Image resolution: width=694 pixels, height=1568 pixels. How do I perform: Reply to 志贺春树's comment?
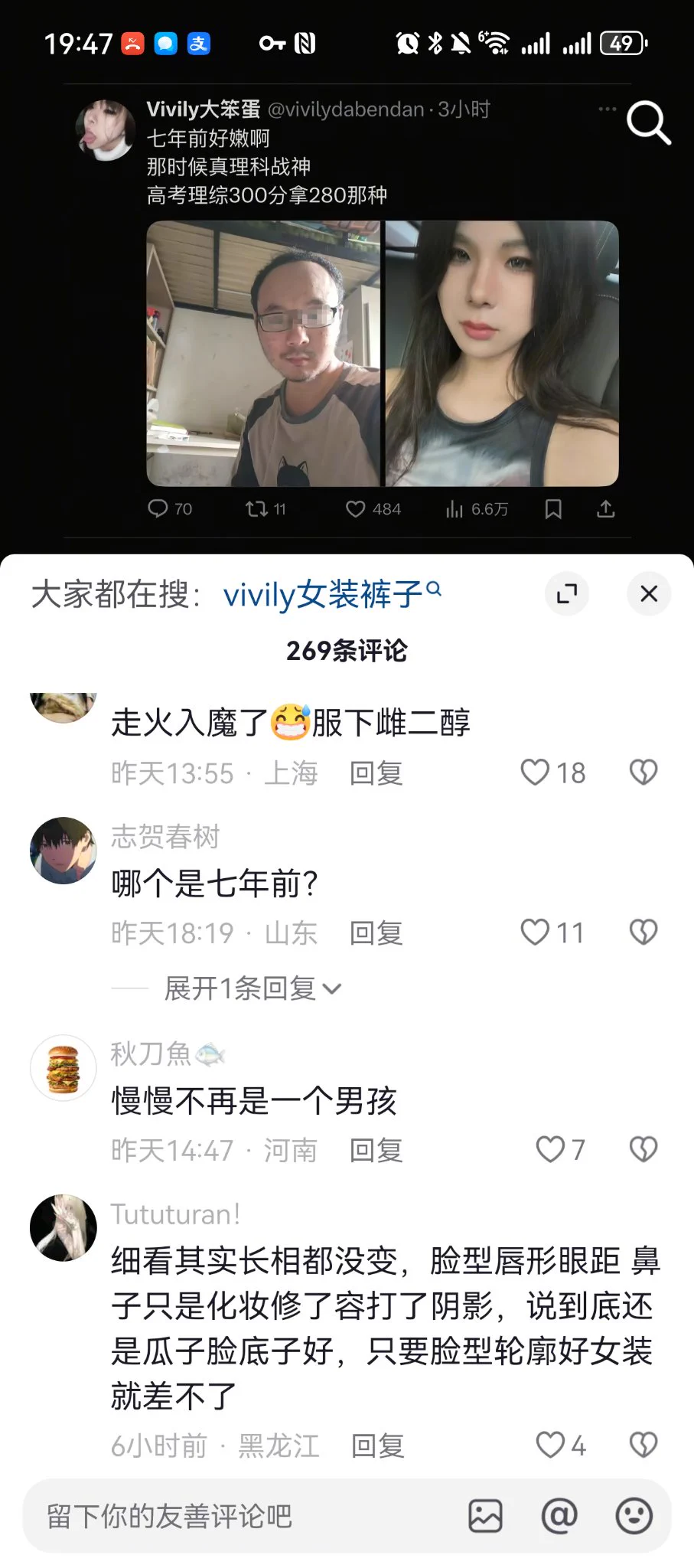(376, 933)
